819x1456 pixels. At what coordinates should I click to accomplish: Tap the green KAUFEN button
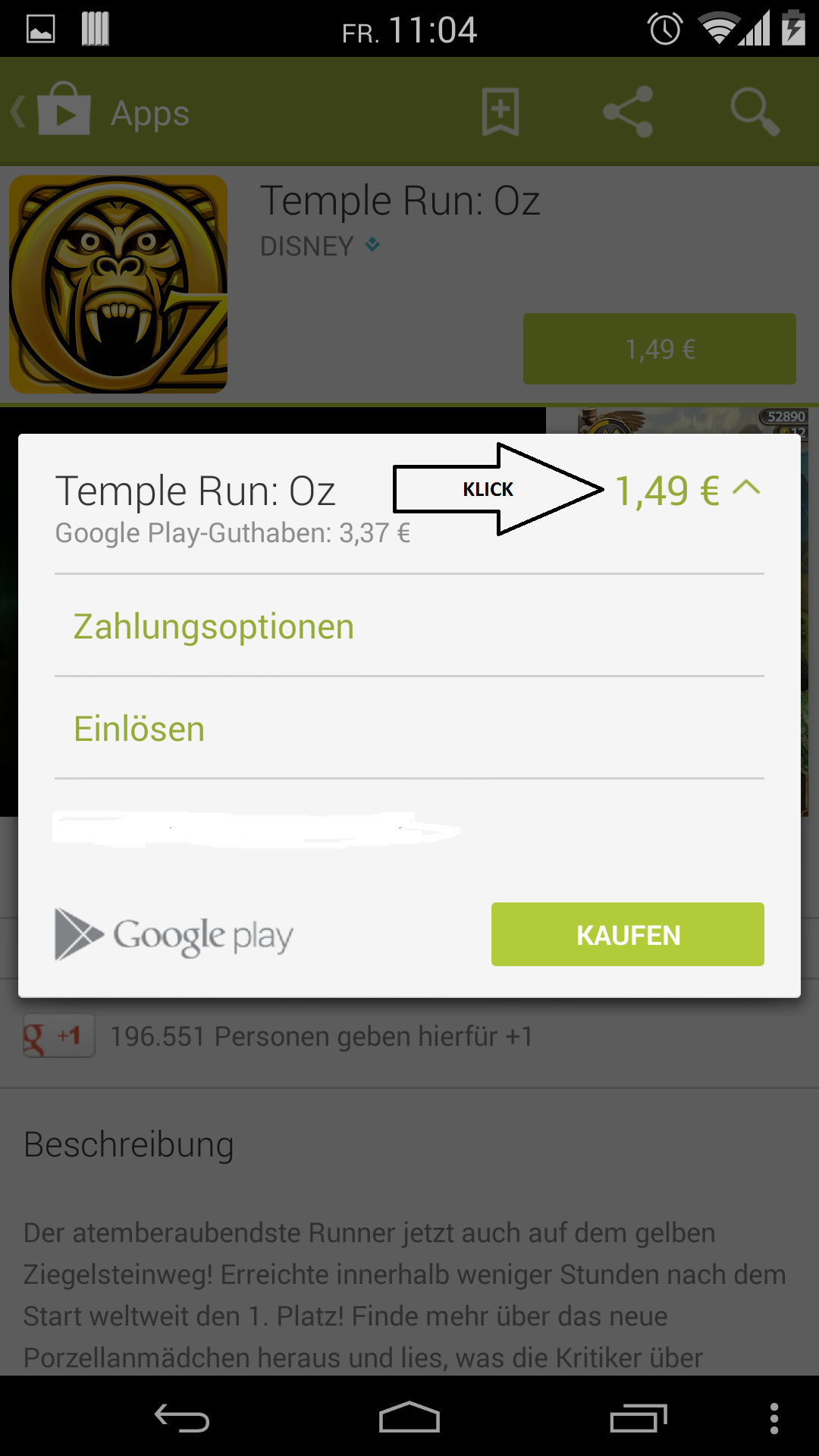[627, 934]
